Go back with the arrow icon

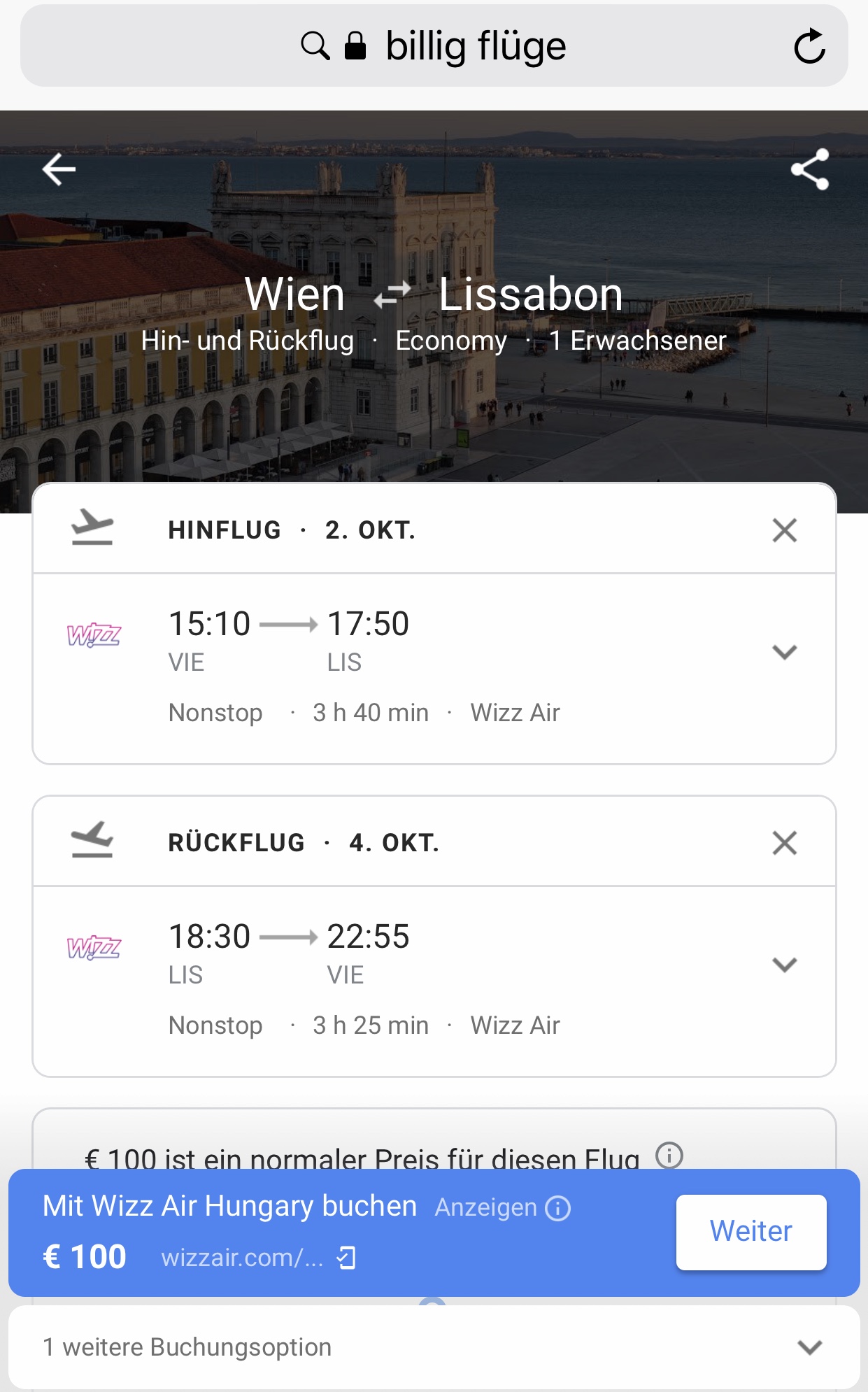pos(59,169)
